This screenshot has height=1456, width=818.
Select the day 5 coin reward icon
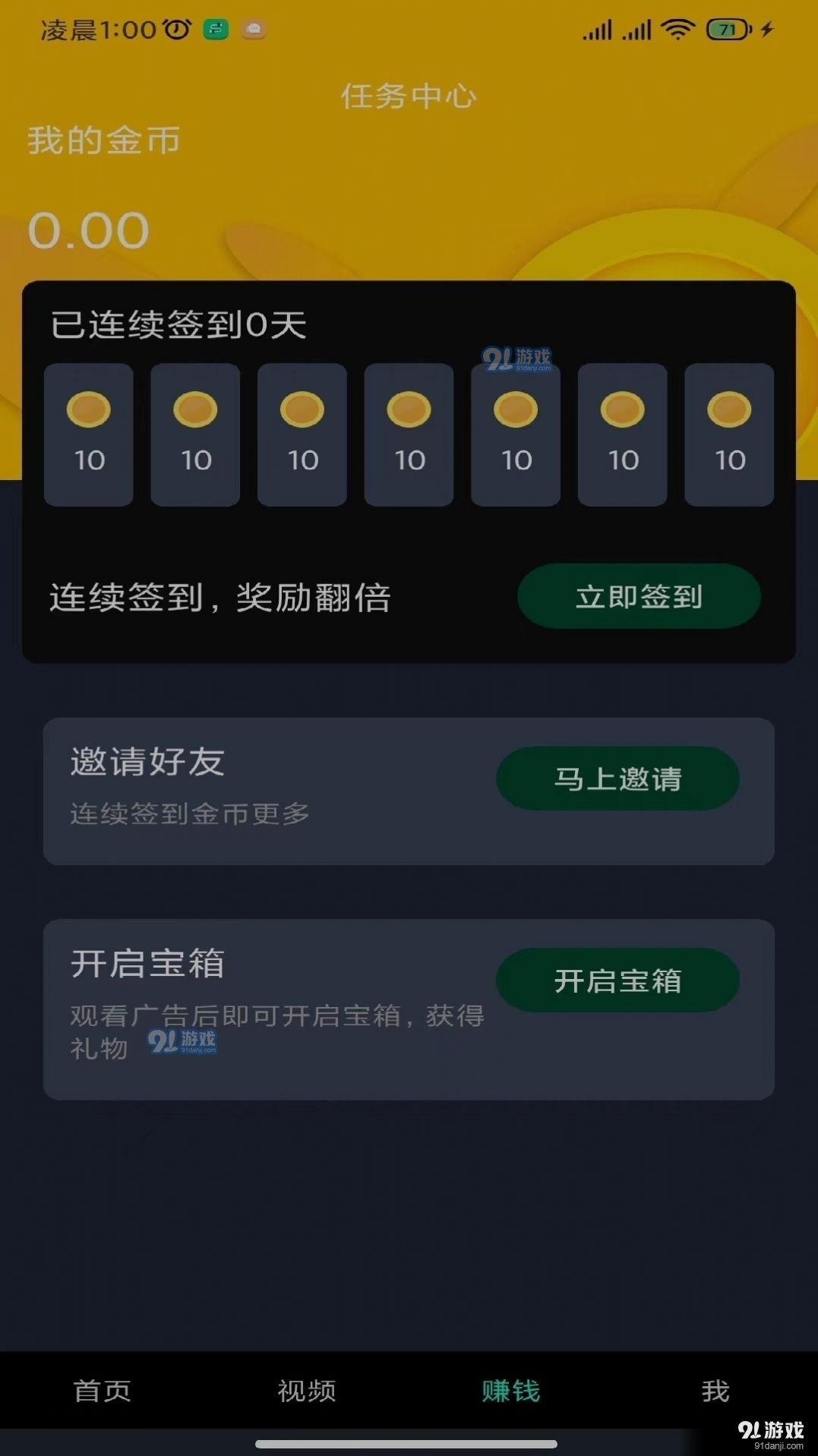515,434
